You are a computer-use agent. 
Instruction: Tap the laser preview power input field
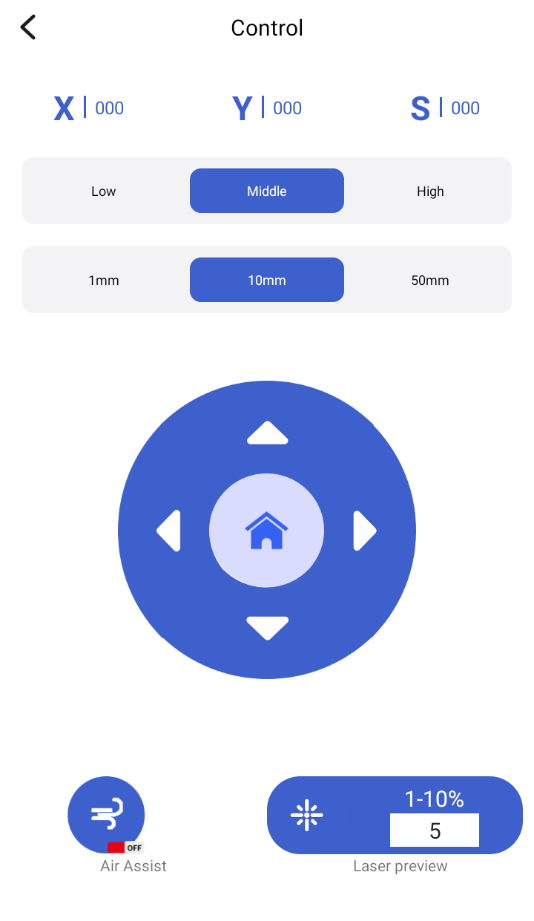pos(434,830)
